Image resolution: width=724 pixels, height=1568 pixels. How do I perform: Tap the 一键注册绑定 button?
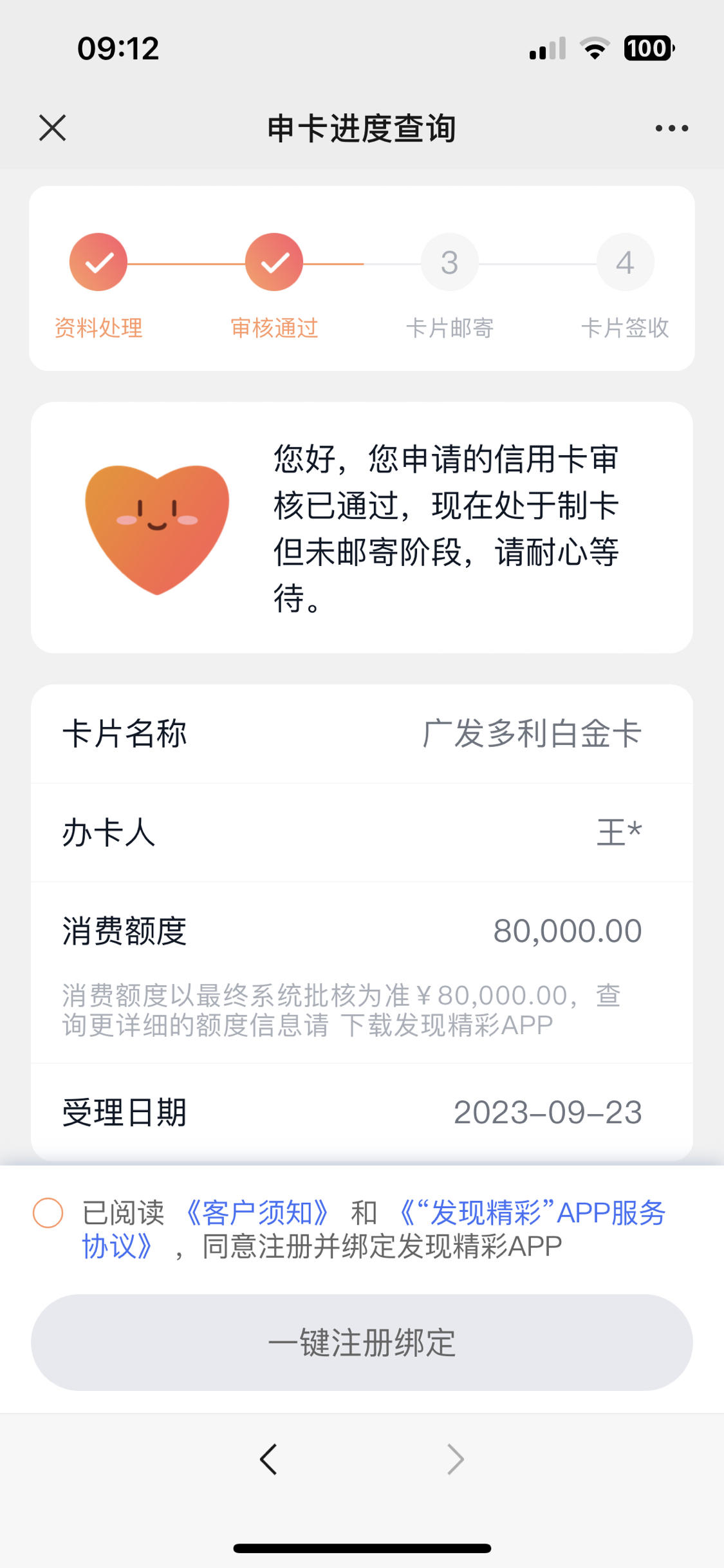(x=362, y=1343)
